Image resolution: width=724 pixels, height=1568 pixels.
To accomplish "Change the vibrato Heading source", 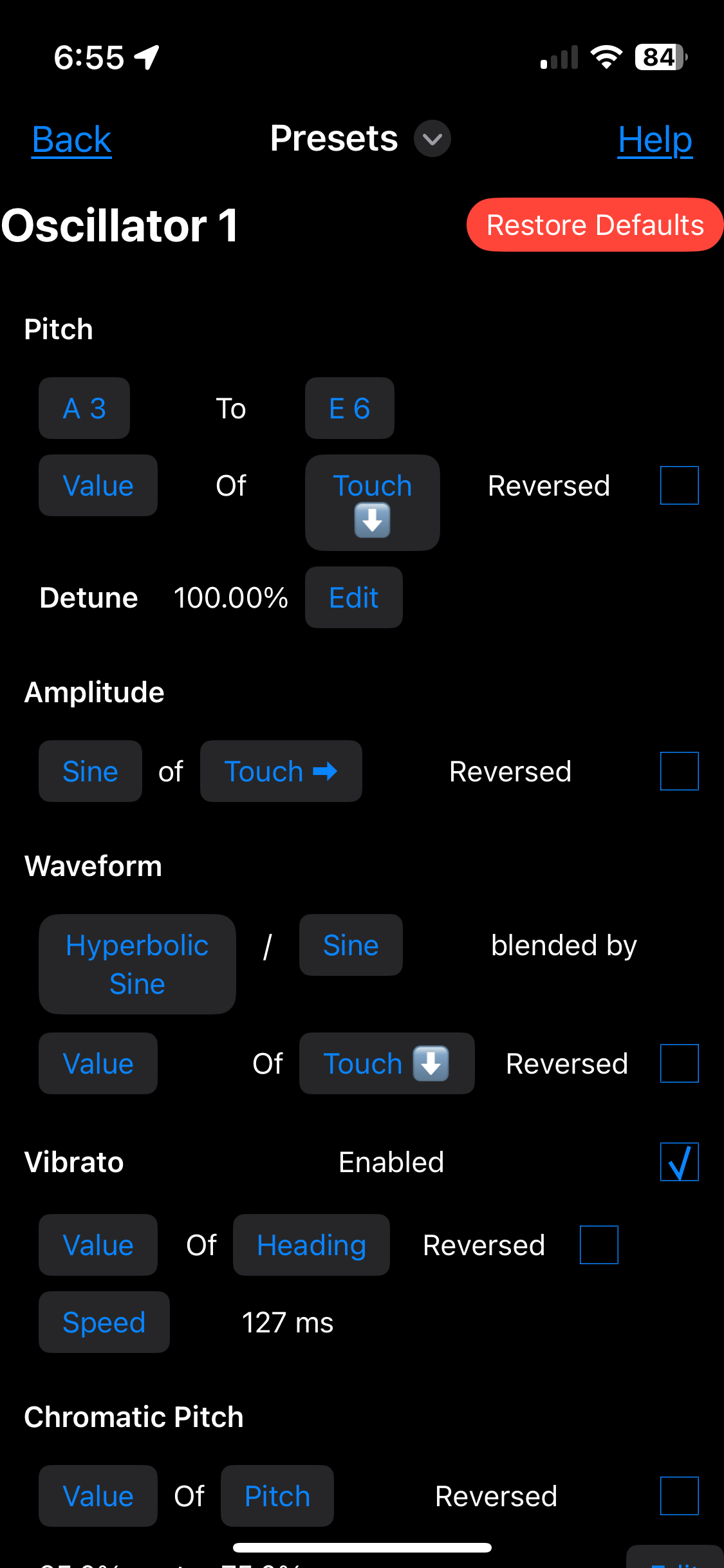I will pos(311,1245).
